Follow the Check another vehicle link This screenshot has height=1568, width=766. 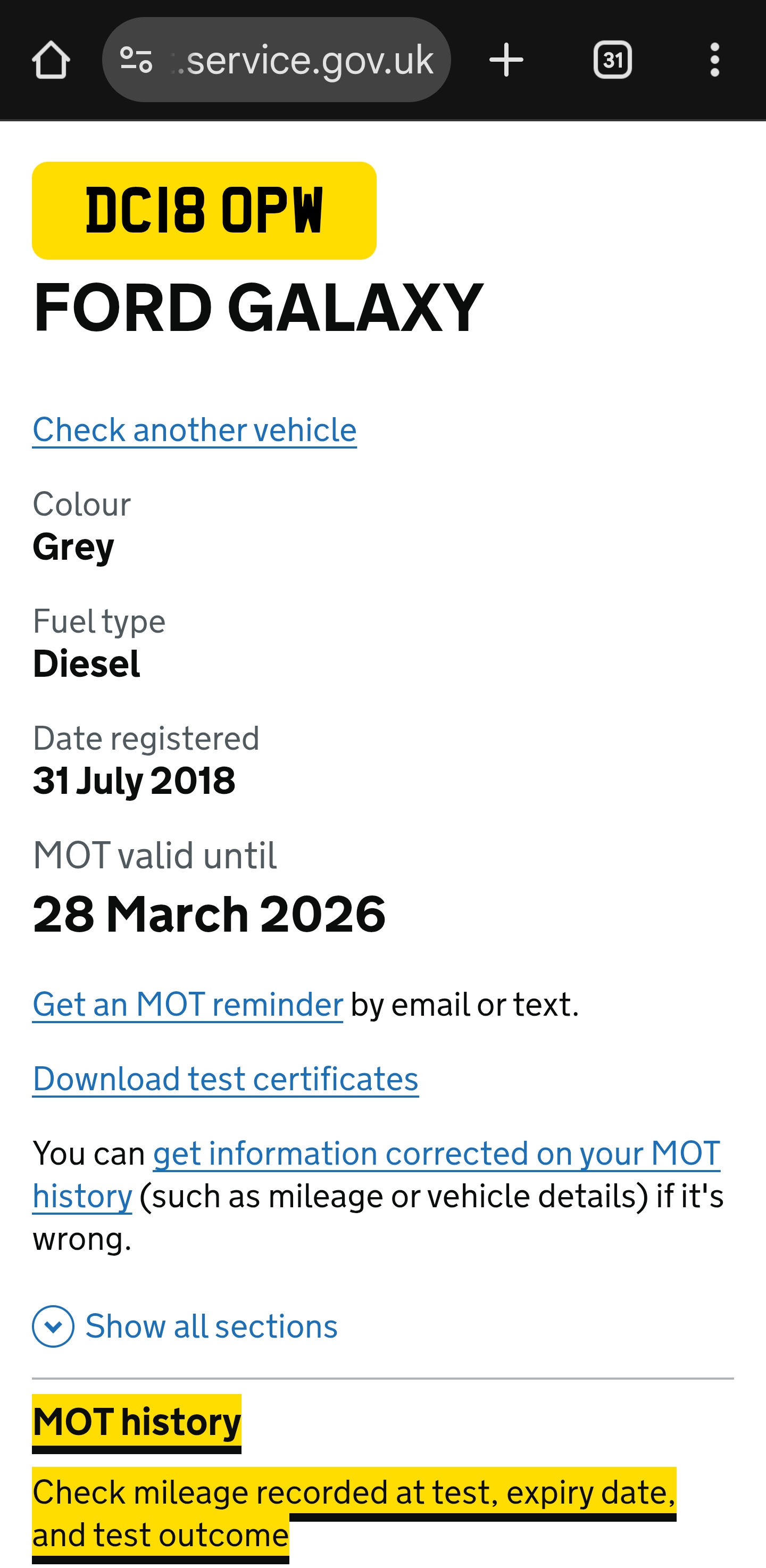coord(195,430)
